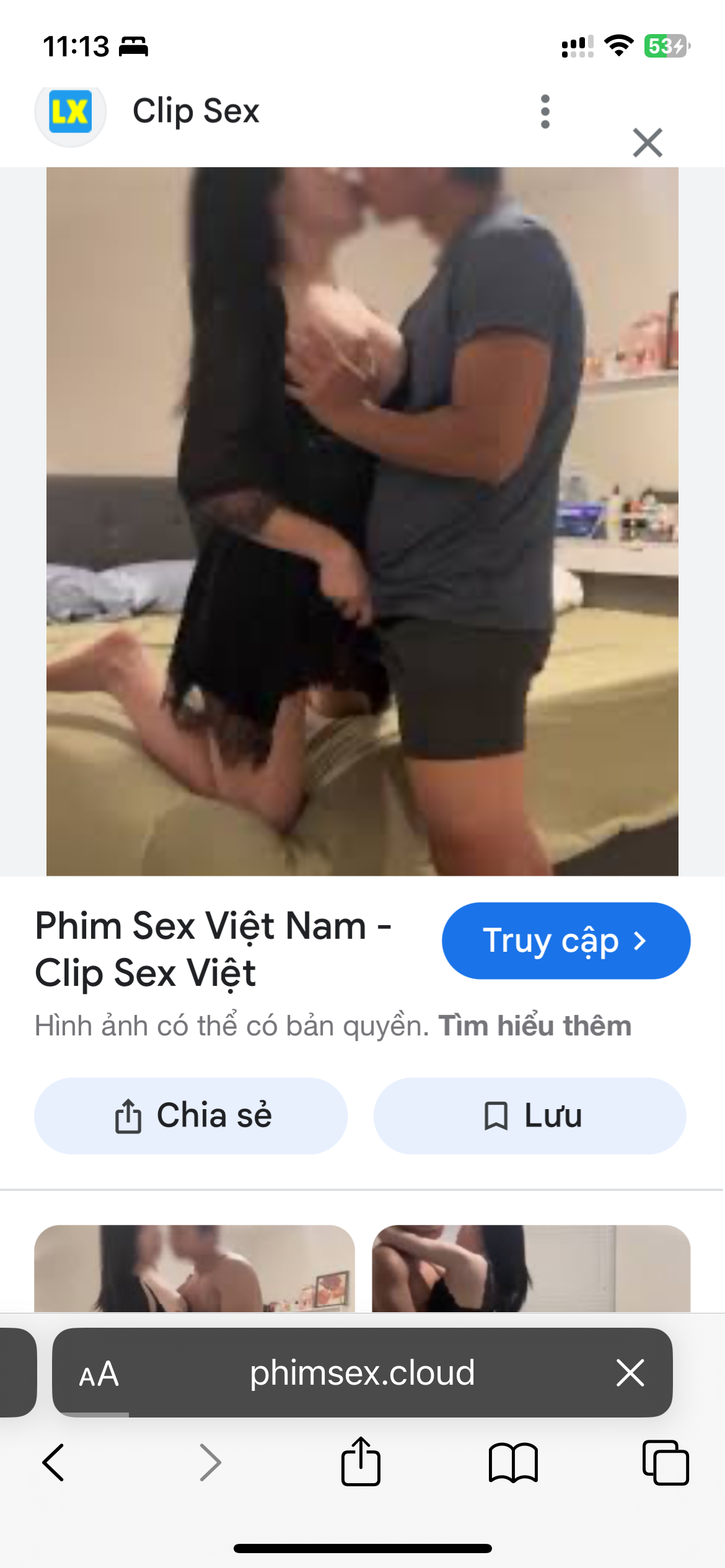This screenshot has height=1568, width=725.
Task: Go back to the previous page
Action: click(x=53, y=1463)
